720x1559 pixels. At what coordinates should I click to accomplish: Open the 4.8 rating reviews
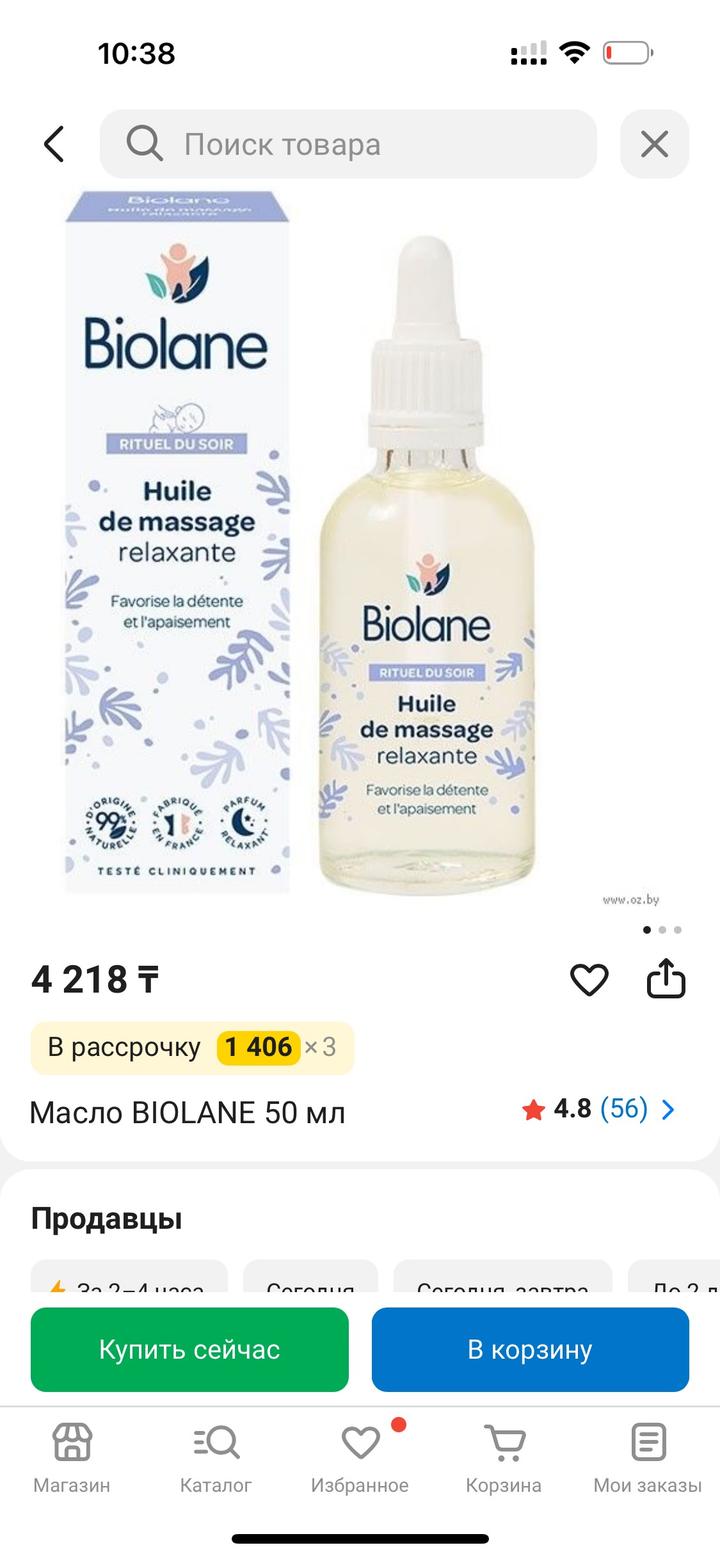[599, 1109]
